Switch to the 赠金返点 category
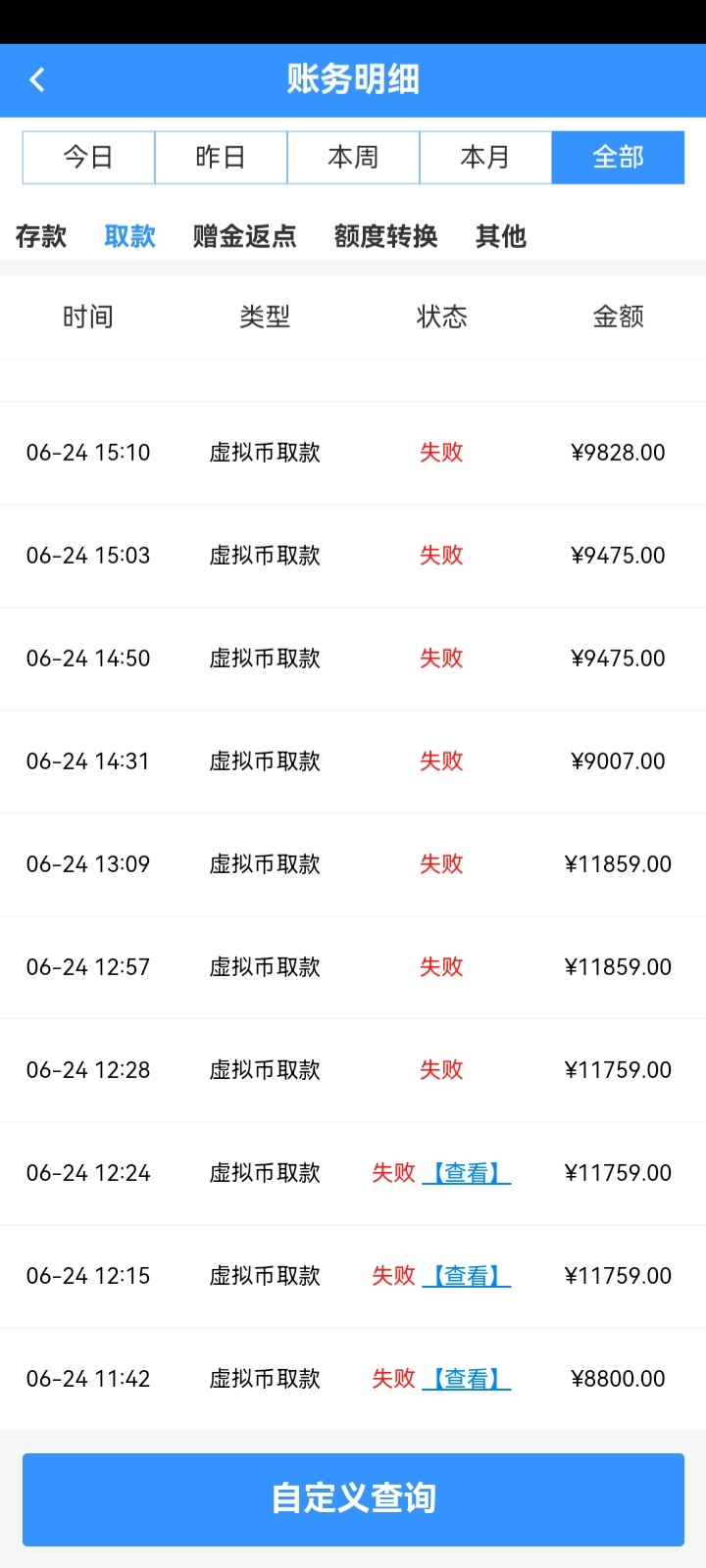706x1568 pixels. (x=244, y=236)
